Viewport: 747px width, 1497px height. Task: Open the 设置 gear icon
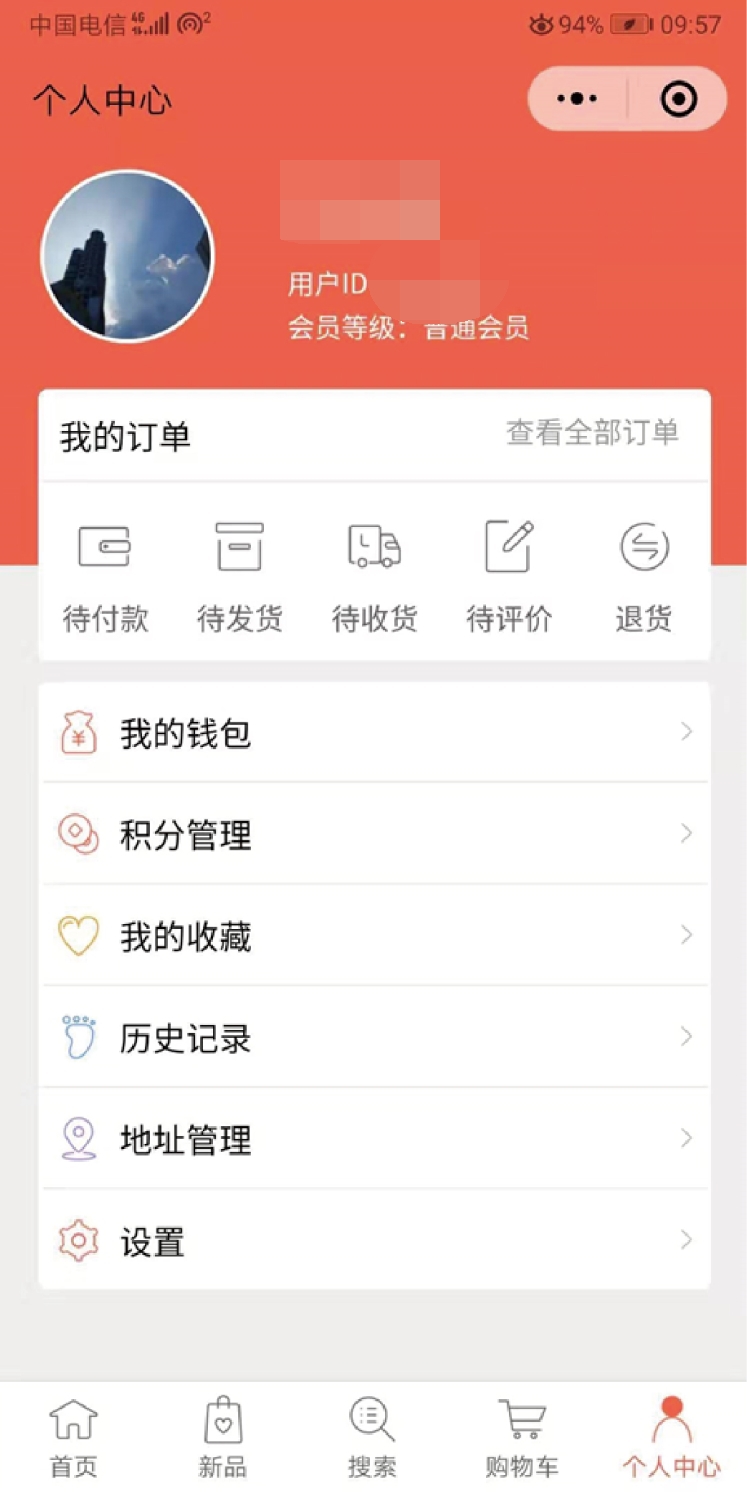click(79, 1241)
